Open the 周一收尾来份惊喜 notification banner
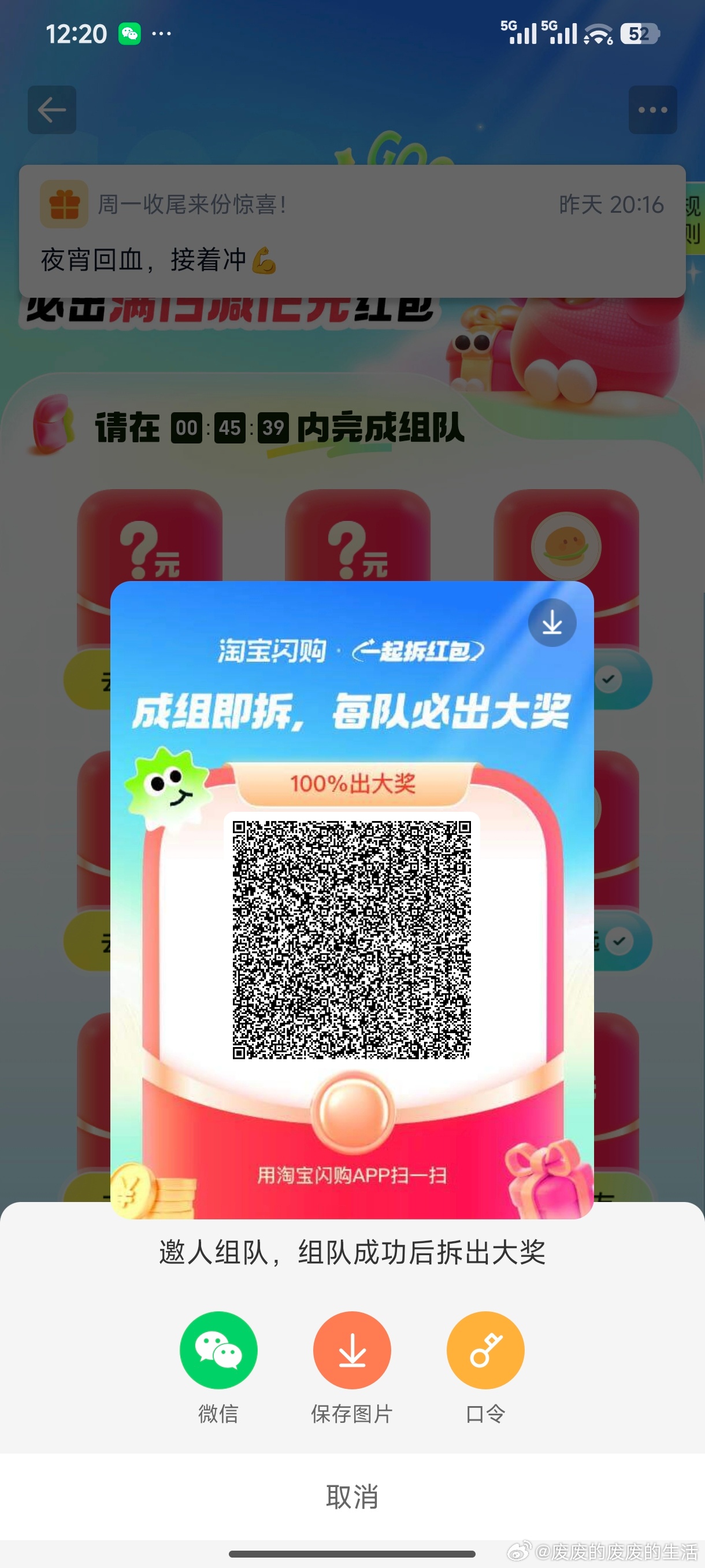 pos(352,231)
